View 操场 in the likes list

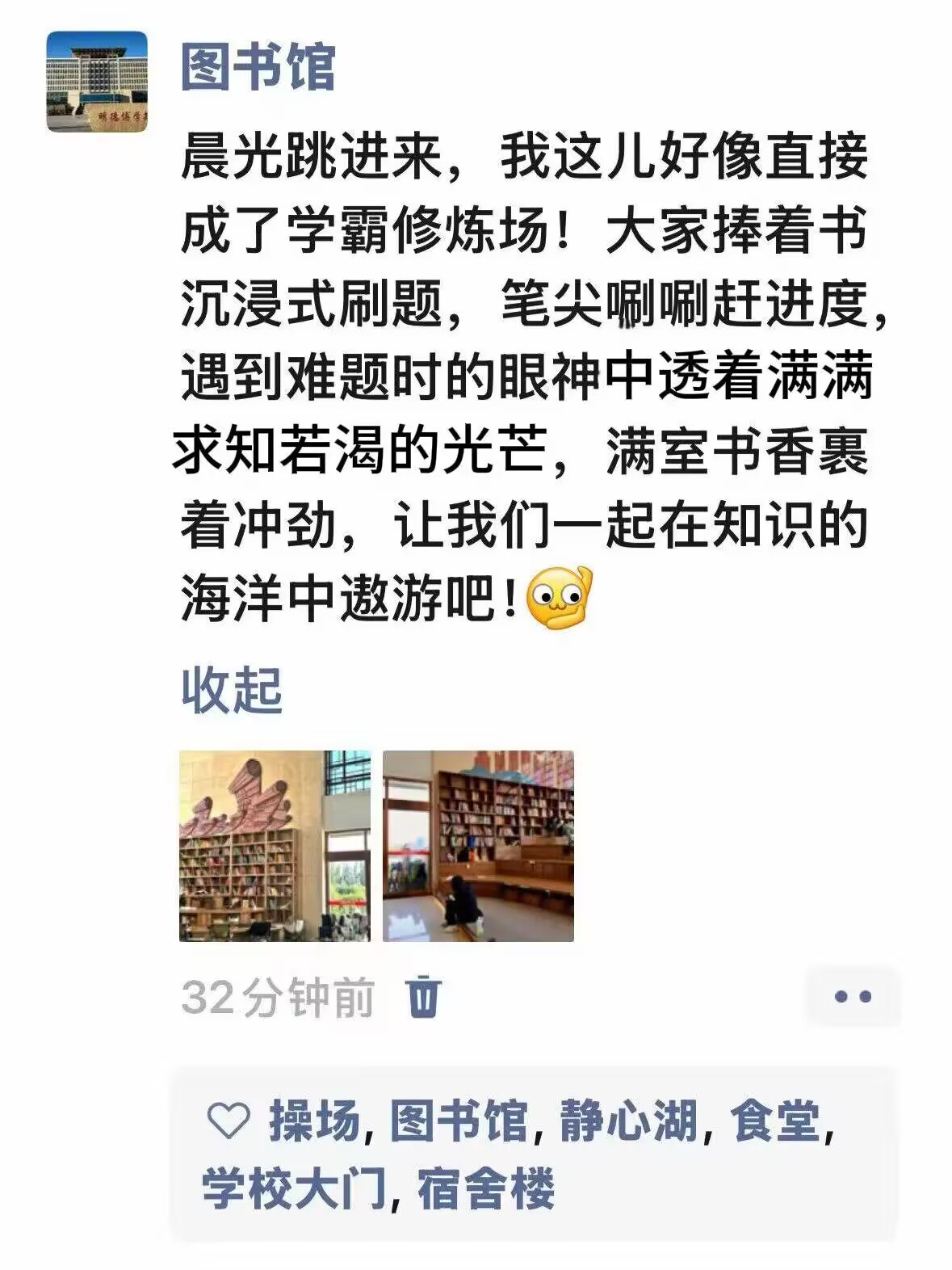tap(314, 1121)
